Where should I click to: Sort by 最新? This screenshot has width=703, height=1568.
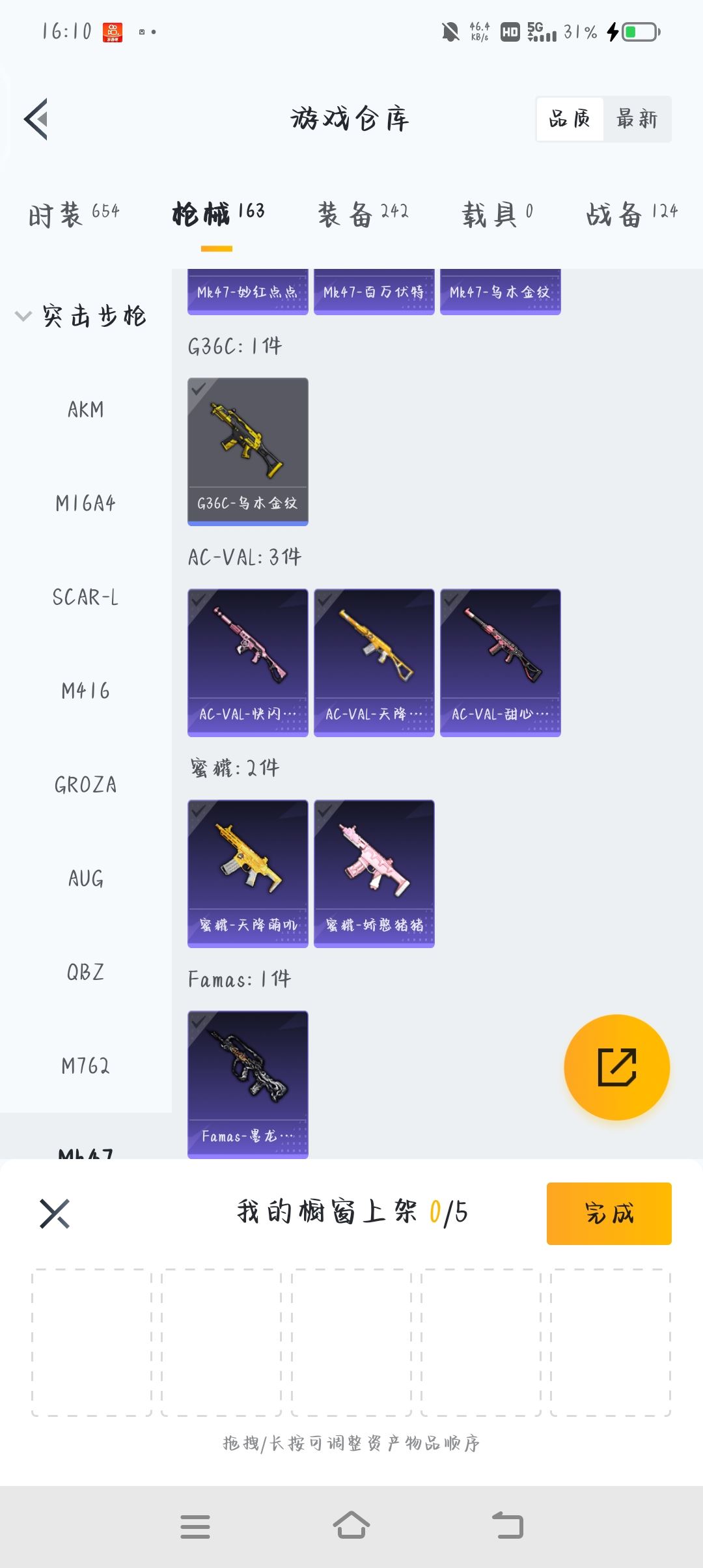pos(637,119)
